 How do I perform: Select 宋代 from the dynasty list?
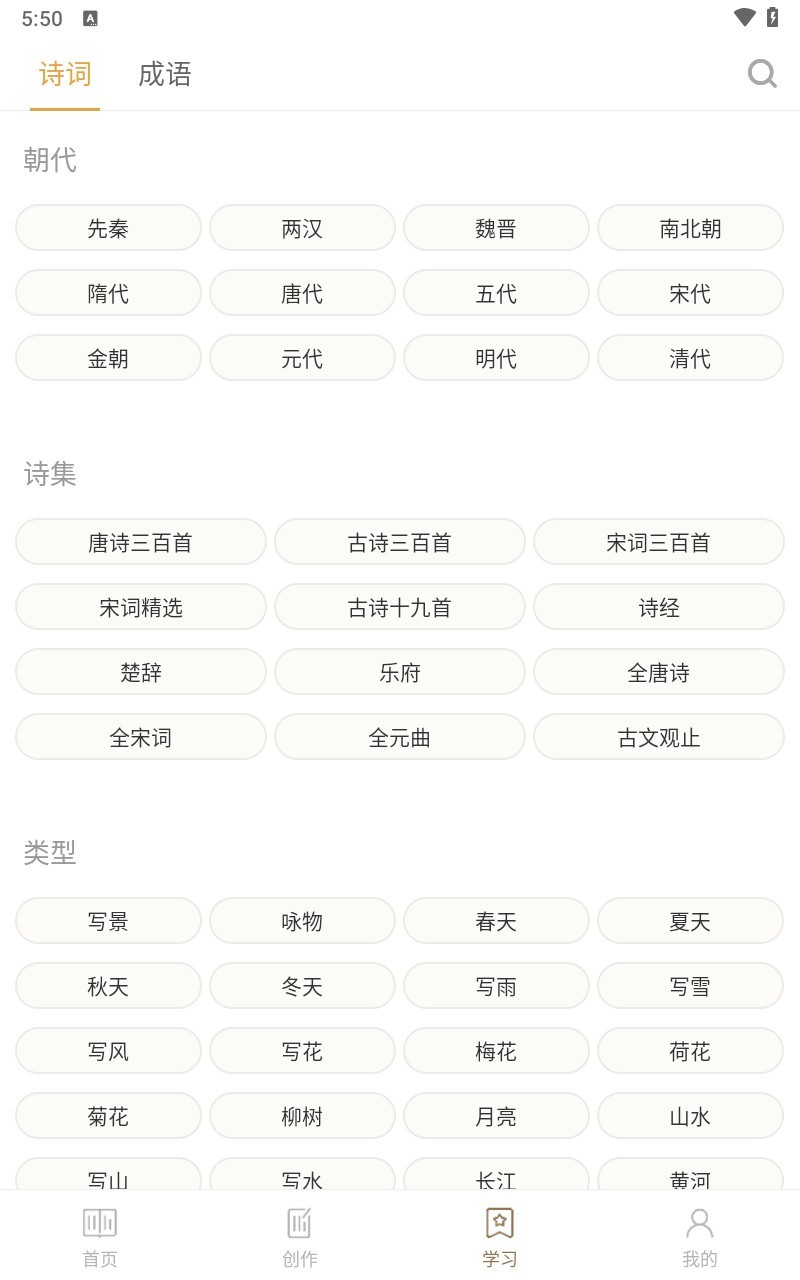(690, 293)
